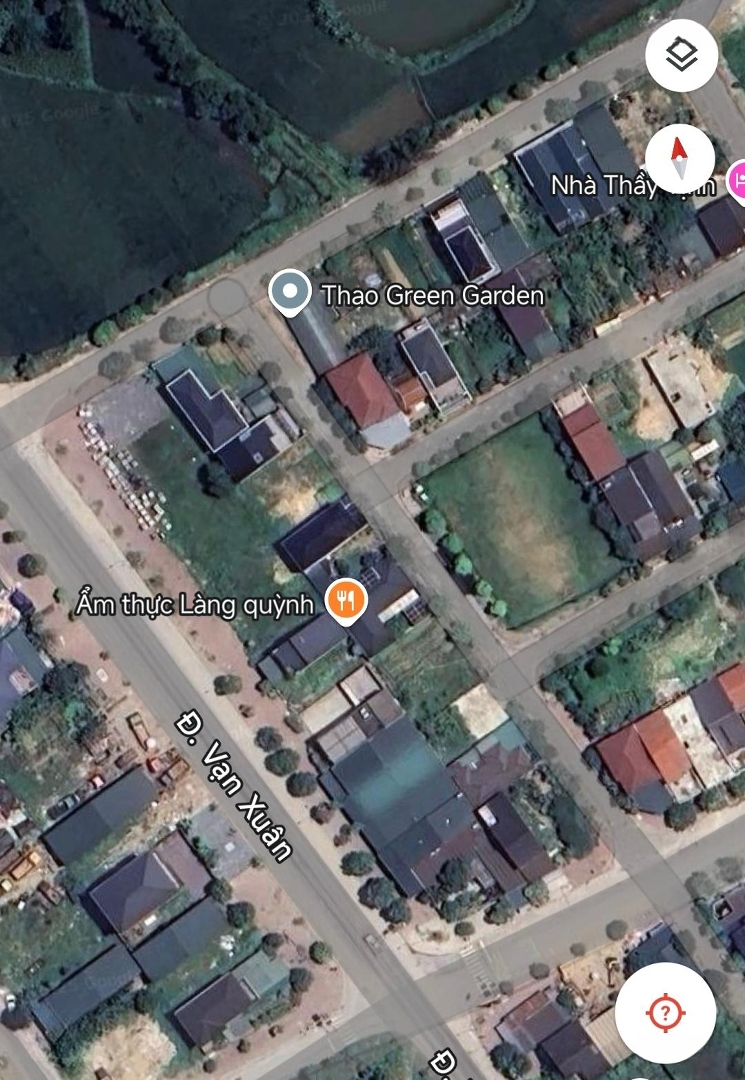Image resolution: width=745 pixels, height=1080 pixels.
Task: Open the map layers button
Action: 681,55
